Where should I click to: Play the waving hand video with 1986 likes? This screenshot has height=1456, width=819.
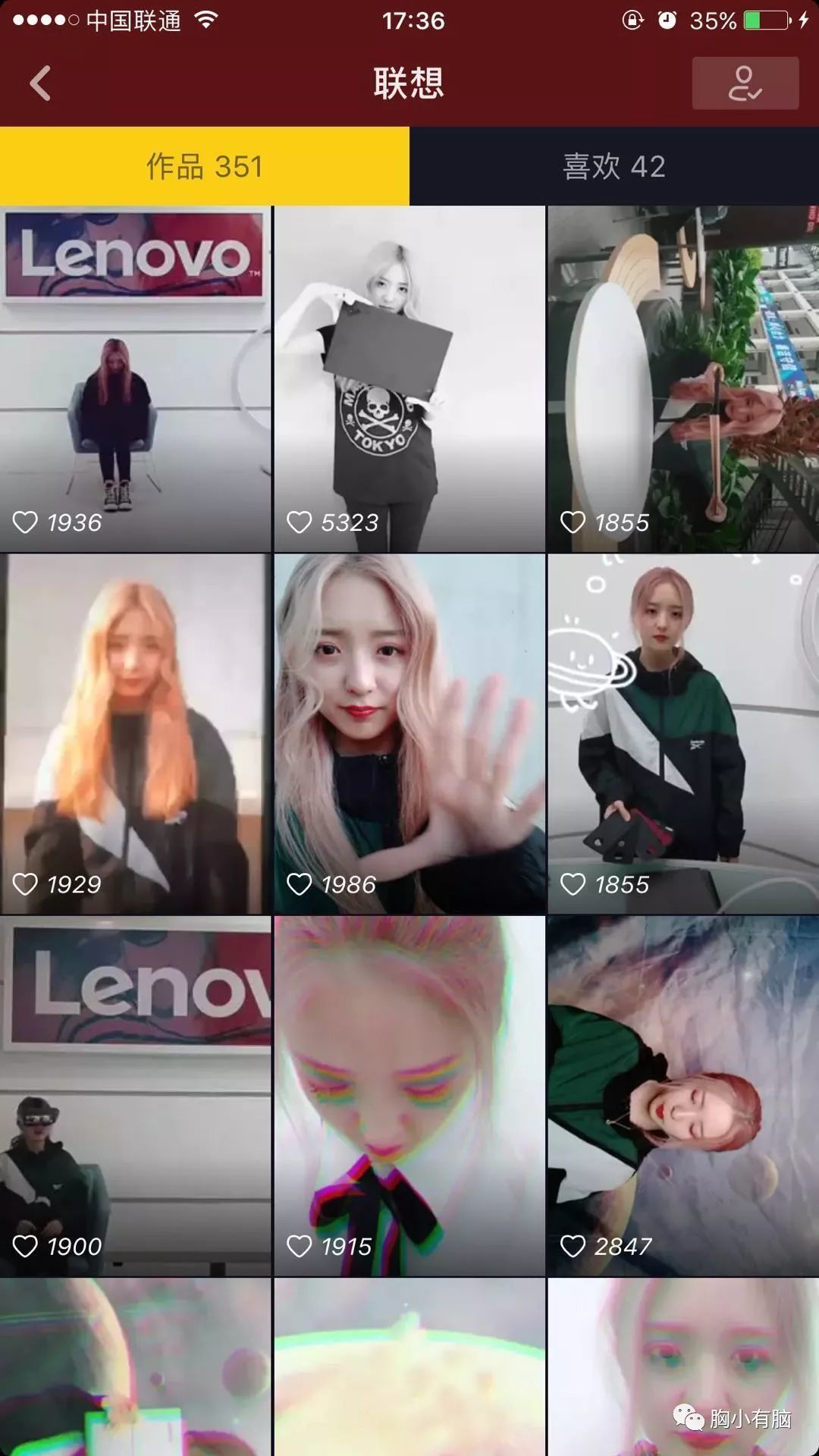[409, 733]
